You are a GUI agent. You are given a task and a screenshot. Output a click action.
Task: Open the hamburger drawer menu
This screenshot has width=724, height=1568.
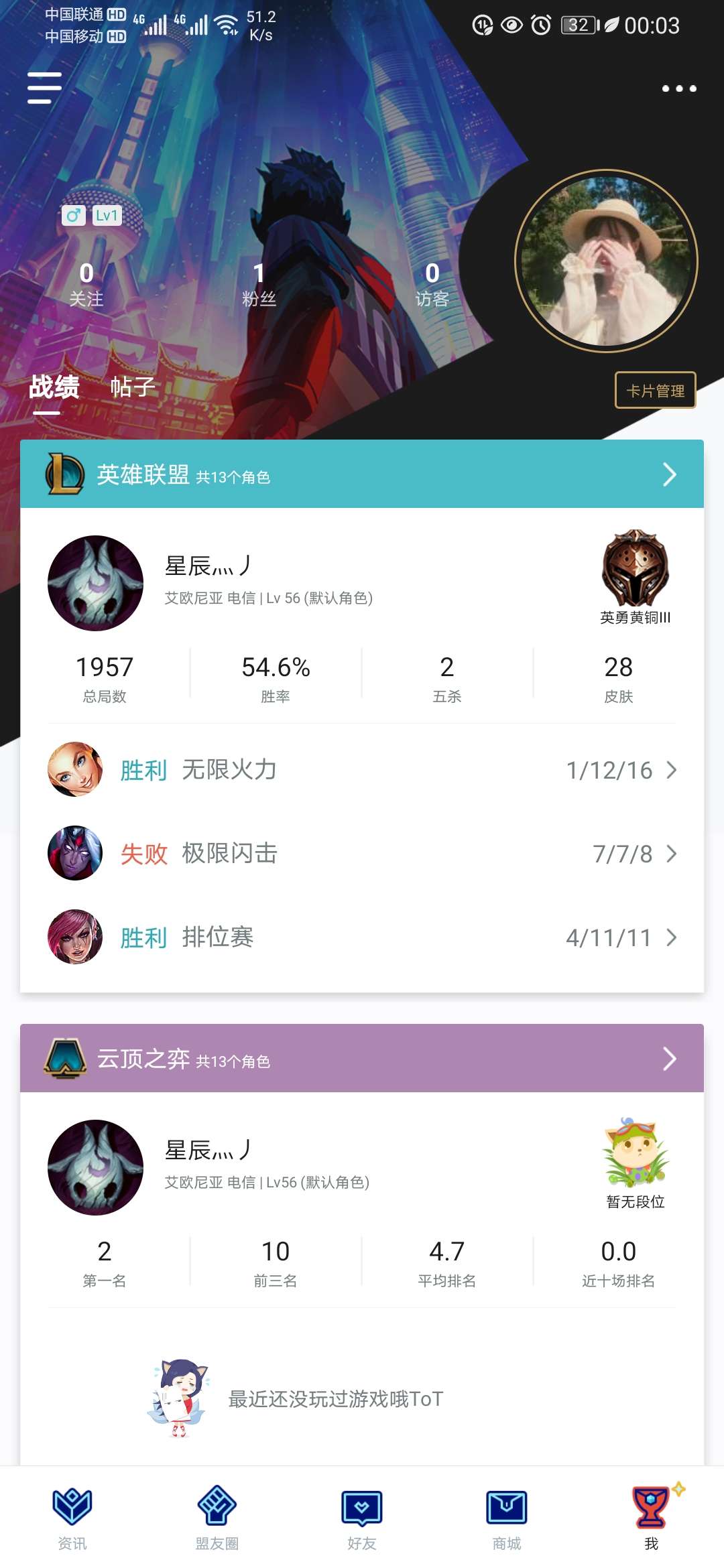(44, 88)
